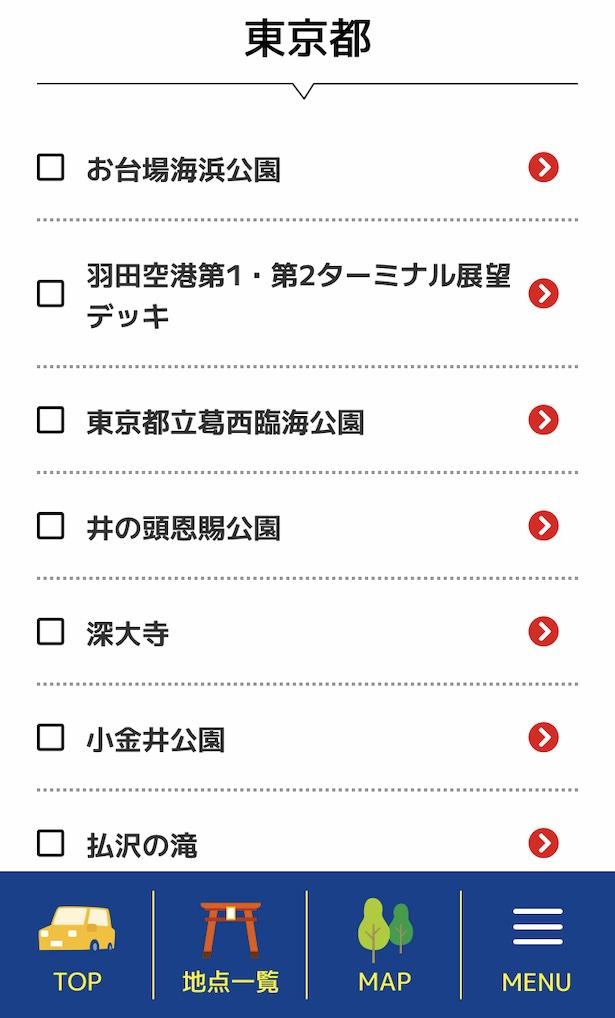Select the checkbox for 東京都立葛西臨海公園

50,420
